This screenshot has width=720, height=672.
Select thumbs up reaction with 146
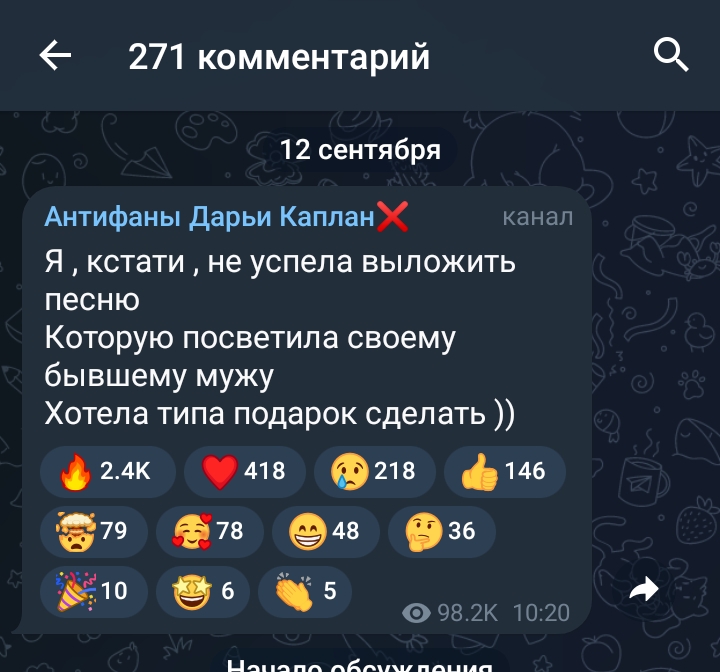coord(504,471)
